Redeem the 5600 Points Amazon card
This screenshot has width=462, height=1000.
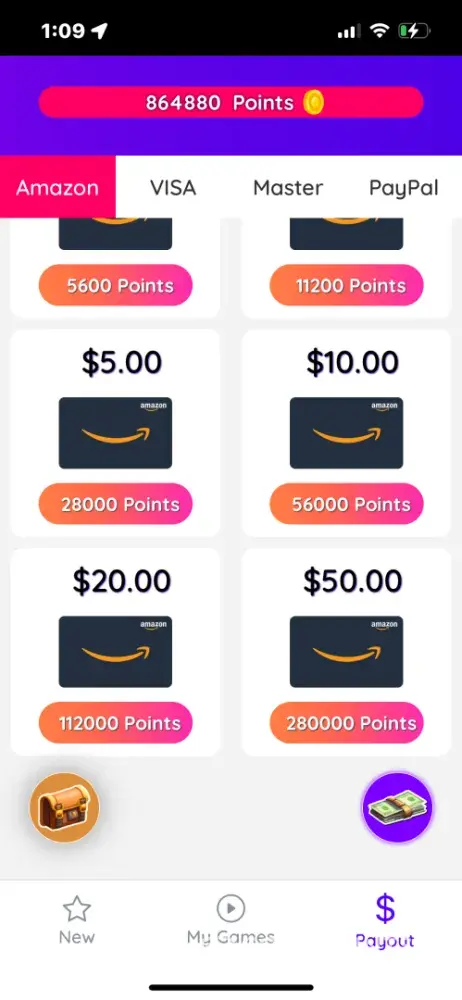click(116, 285)
